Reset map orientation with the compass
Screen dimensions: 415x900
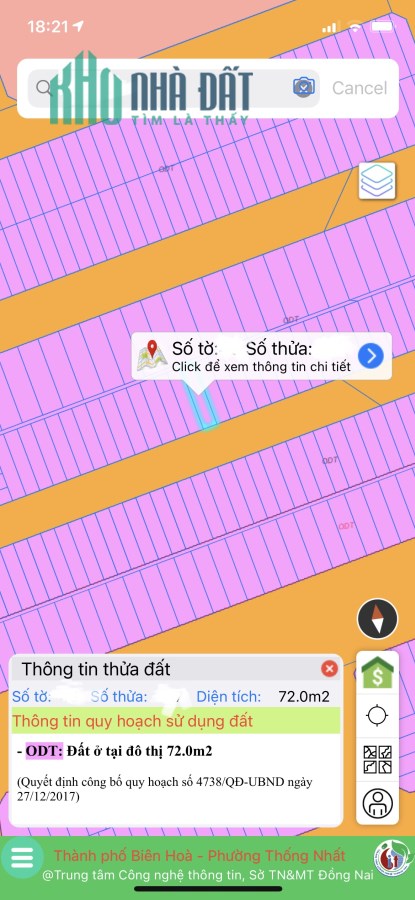pos(377,619)
